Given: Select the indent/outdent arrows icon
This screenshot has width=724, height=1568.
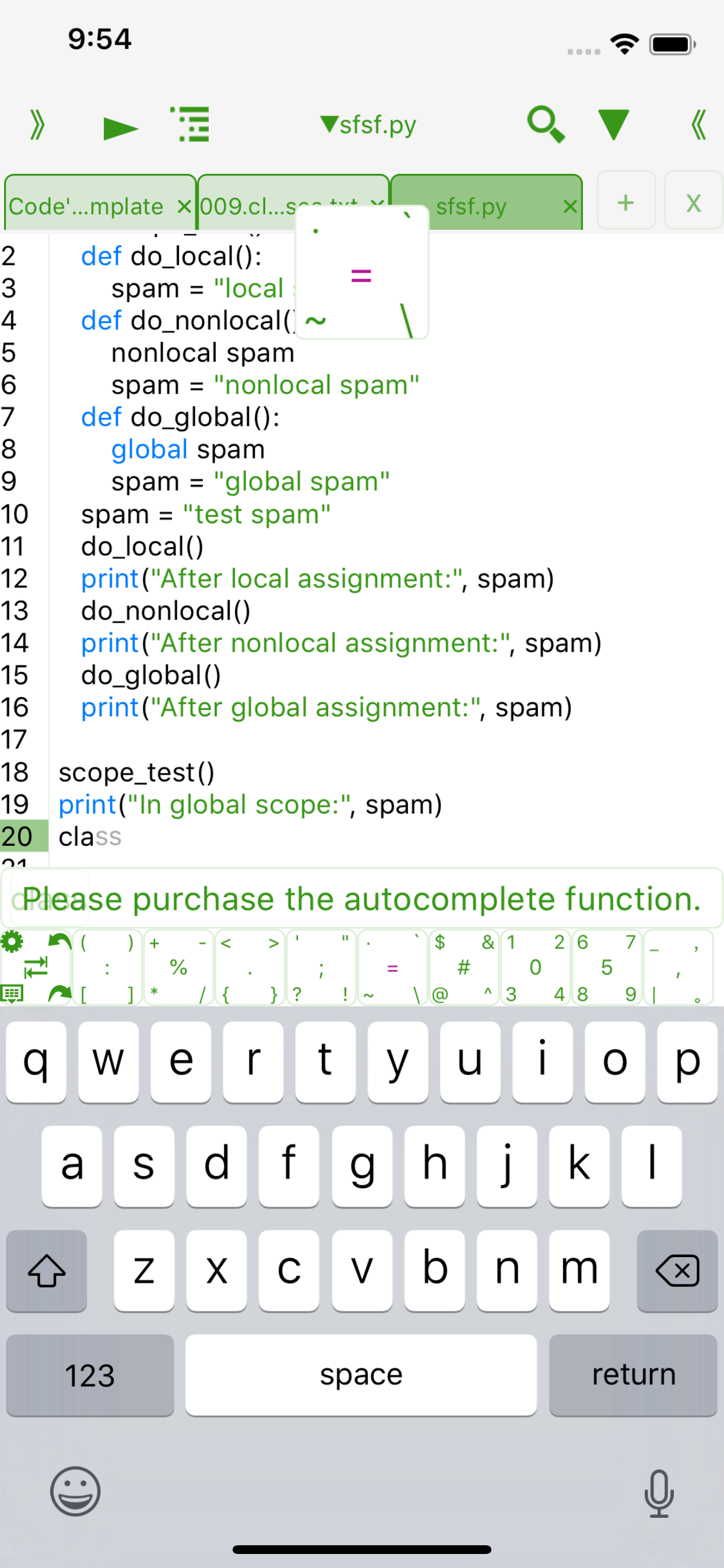Looking at the screenshot, I should pyautogui.click(x=37, y=967).
